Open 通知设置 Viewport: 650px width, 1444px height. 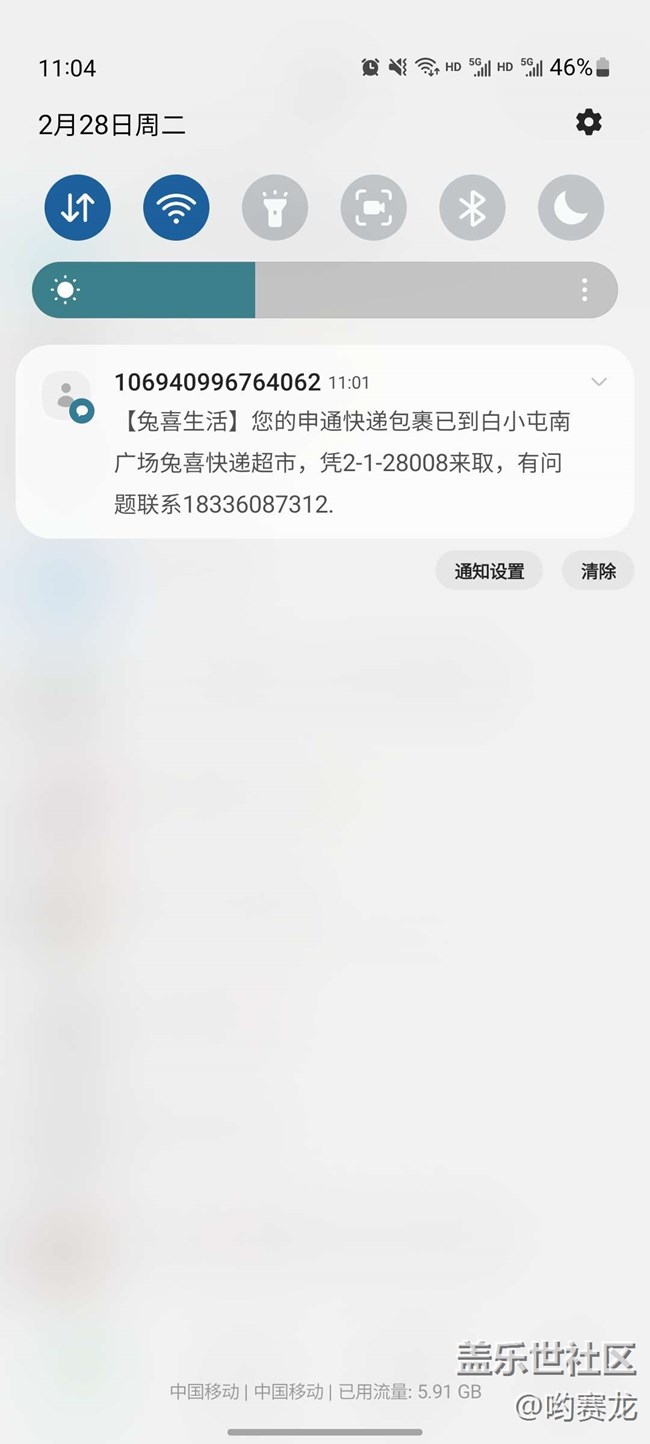tap(489, 571)
